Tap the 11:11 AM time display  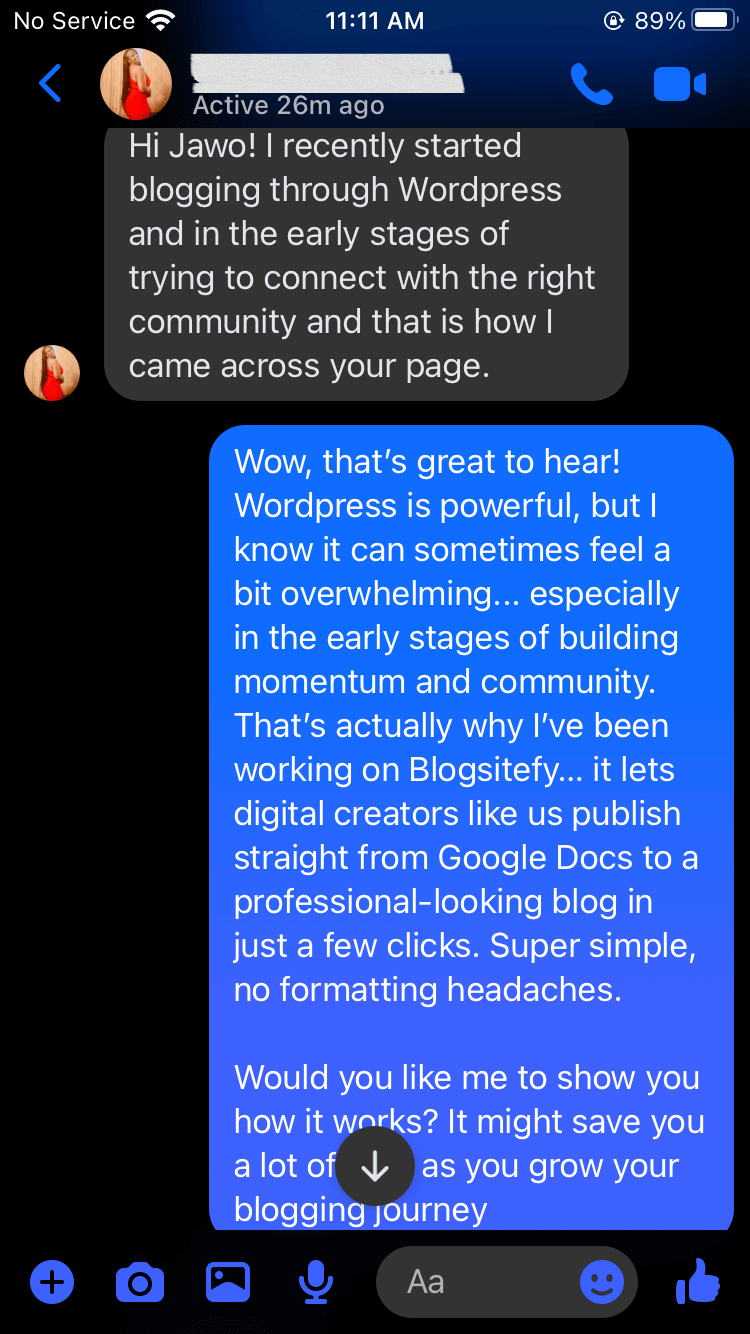[x=375, y=19]
